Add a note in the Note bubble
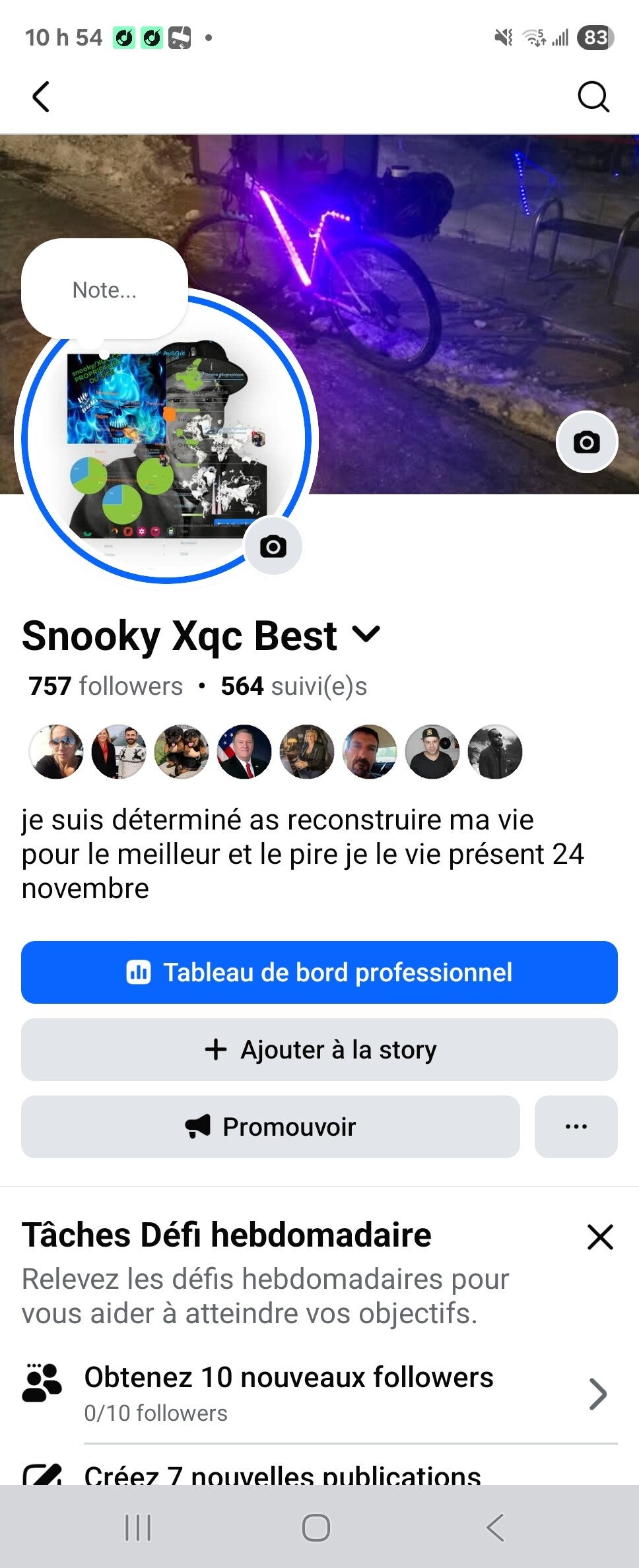The height and width of the screenshot is (1568, 639). [104, 290]
